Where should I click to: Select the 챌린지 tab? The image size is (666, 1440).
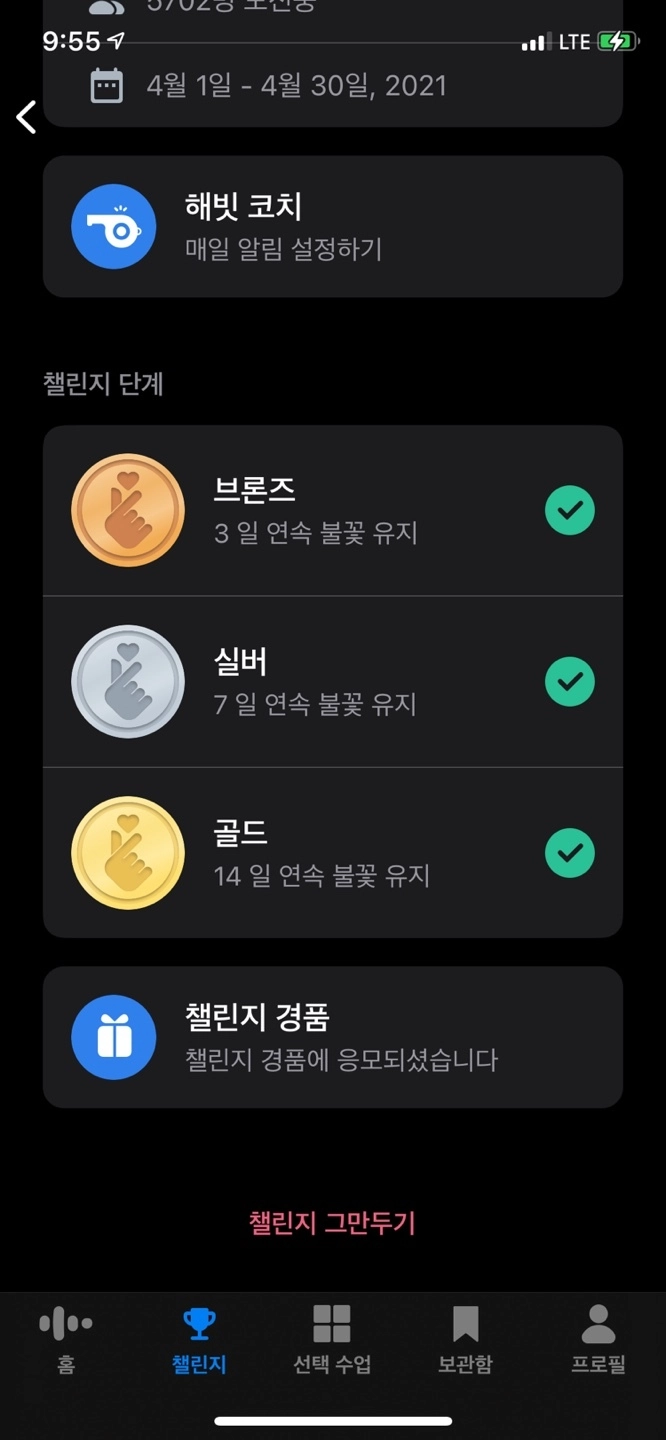[199, 1340]
